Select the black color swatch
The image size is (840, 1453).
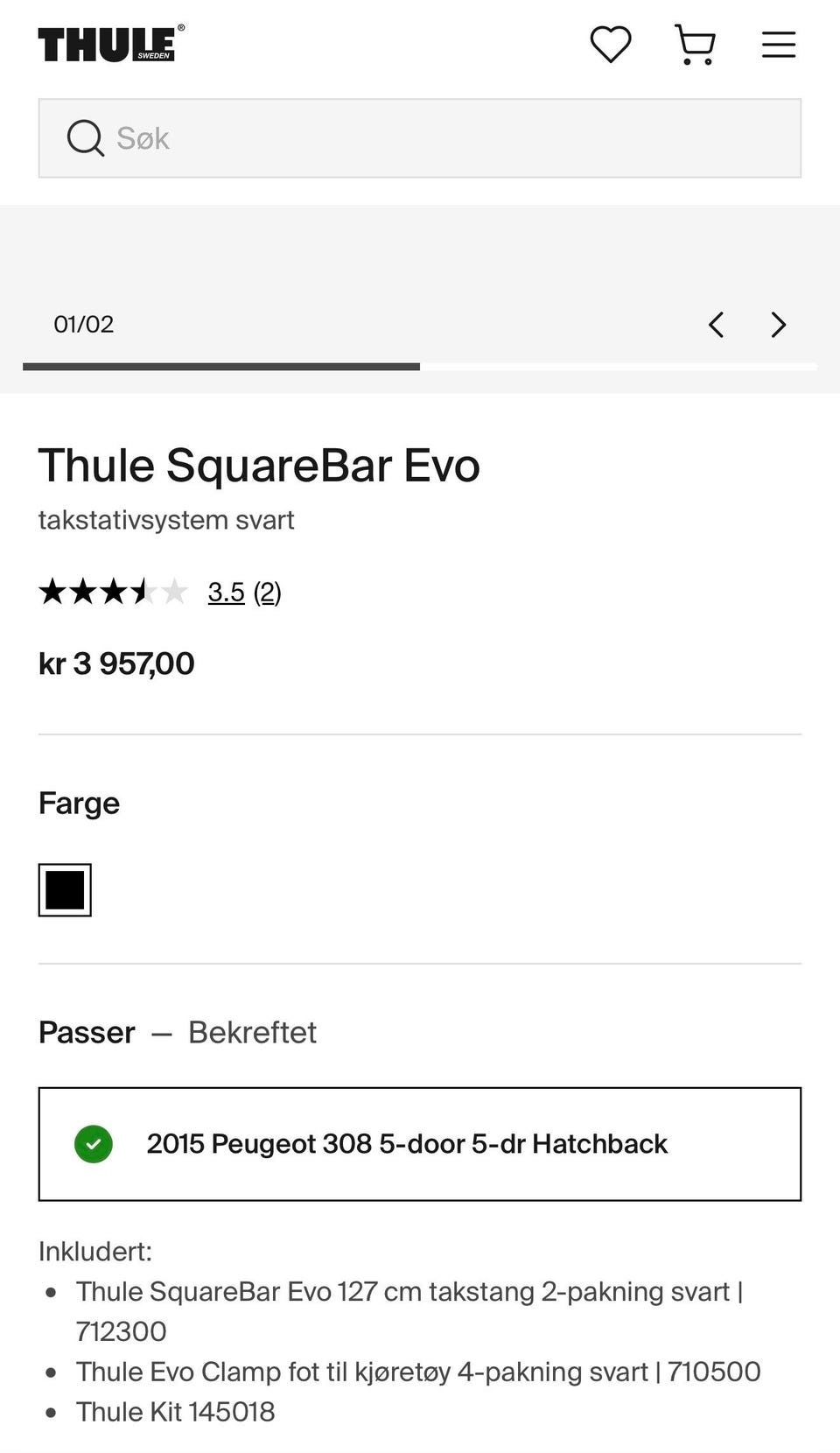point(65,890)
